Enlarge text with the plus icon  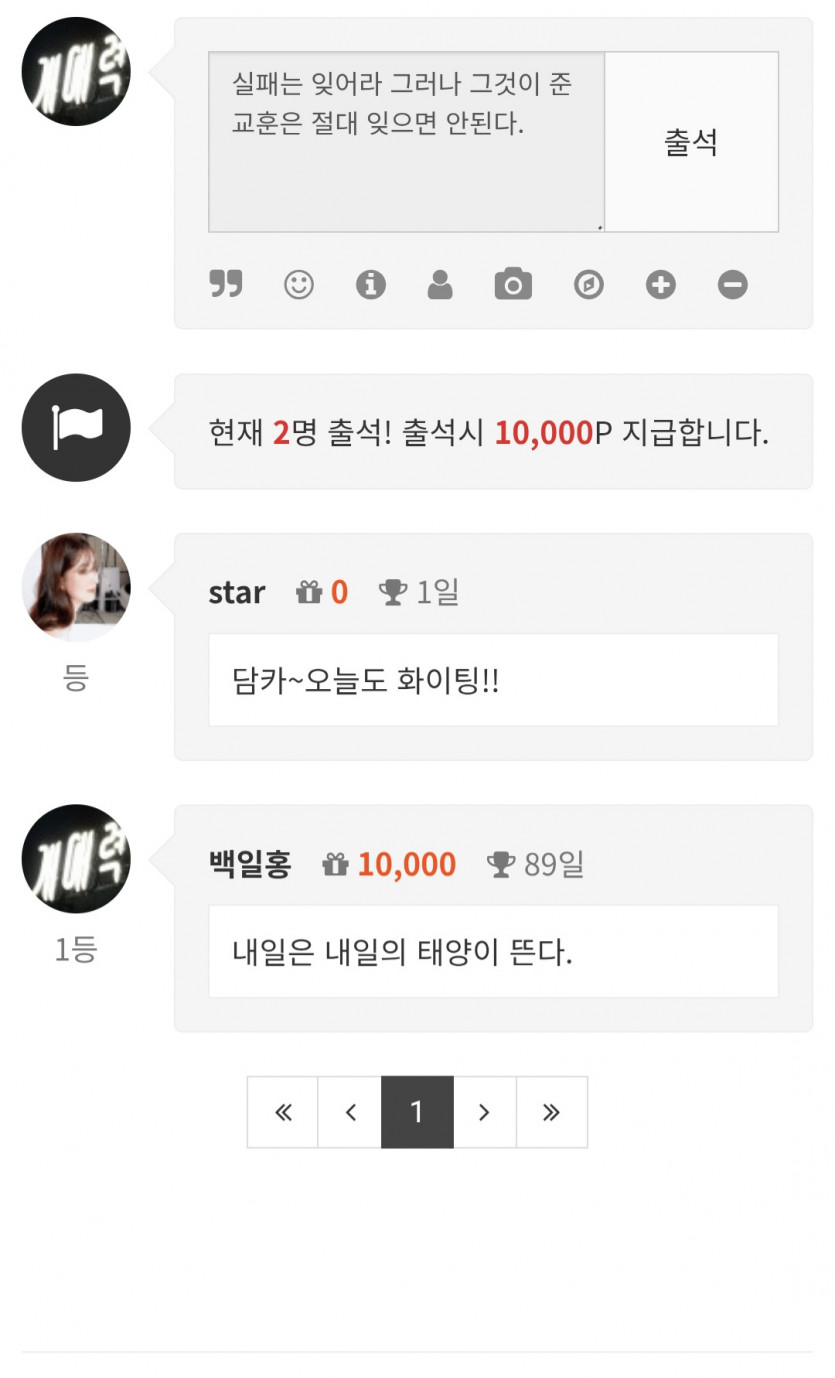[662, 285]
